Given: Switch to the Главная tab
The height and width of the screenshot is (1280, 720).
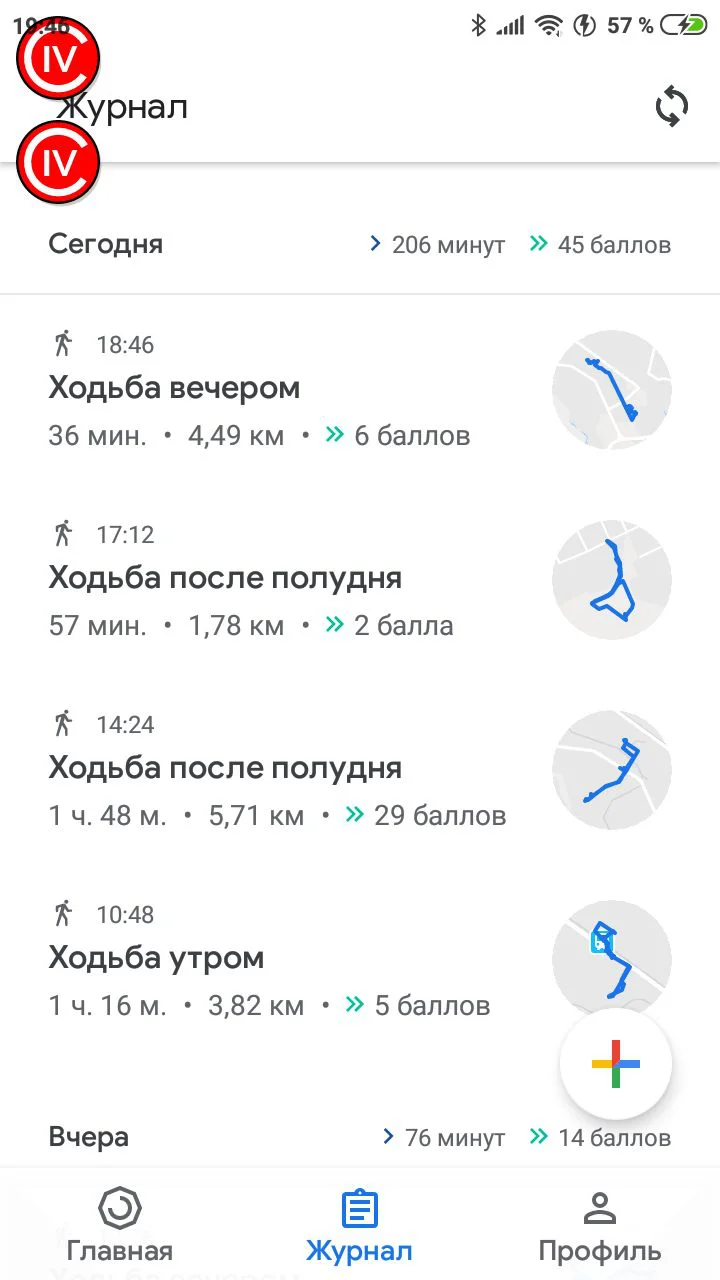Looking at the screenshot, I should pos(120,1226).
